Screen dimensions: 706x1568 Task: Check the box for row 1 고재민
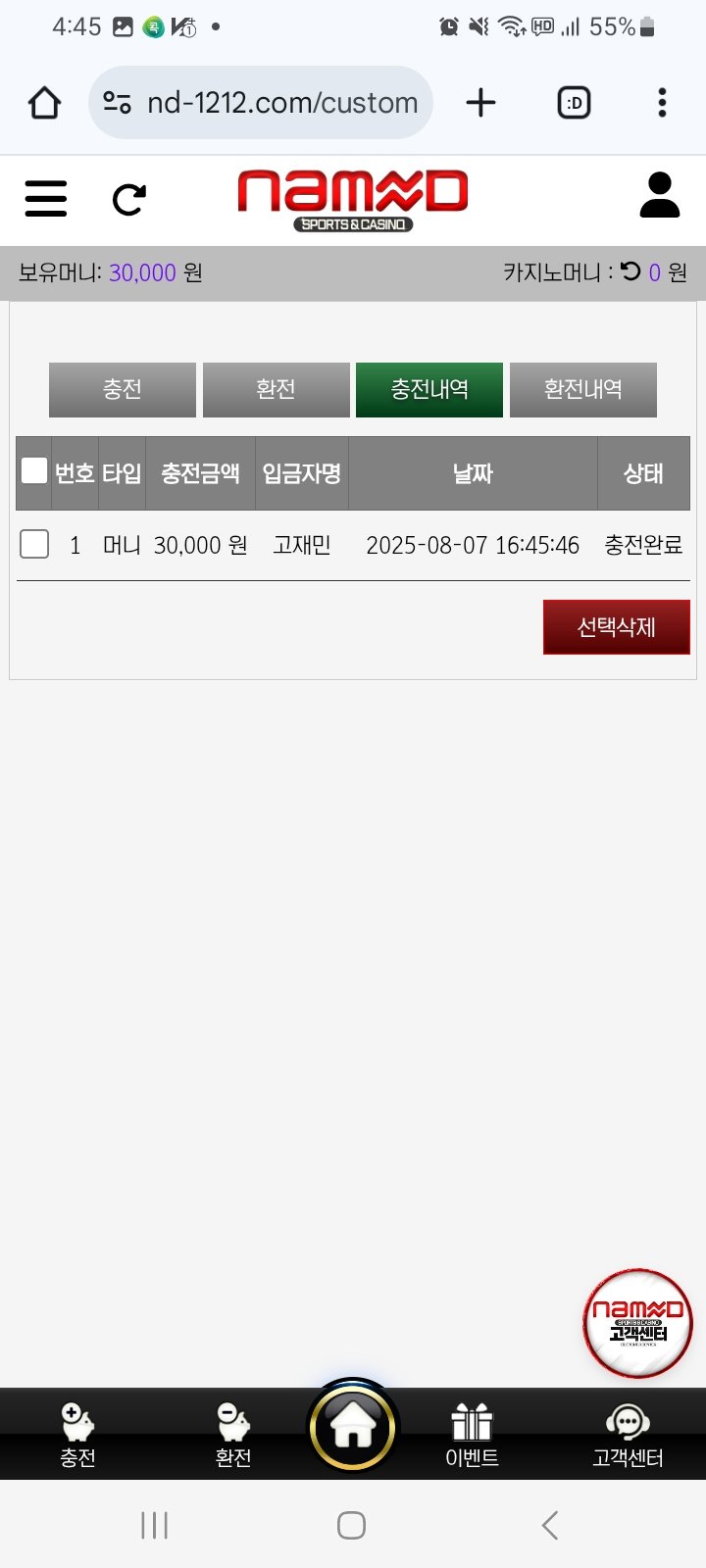tap(34, 544)
